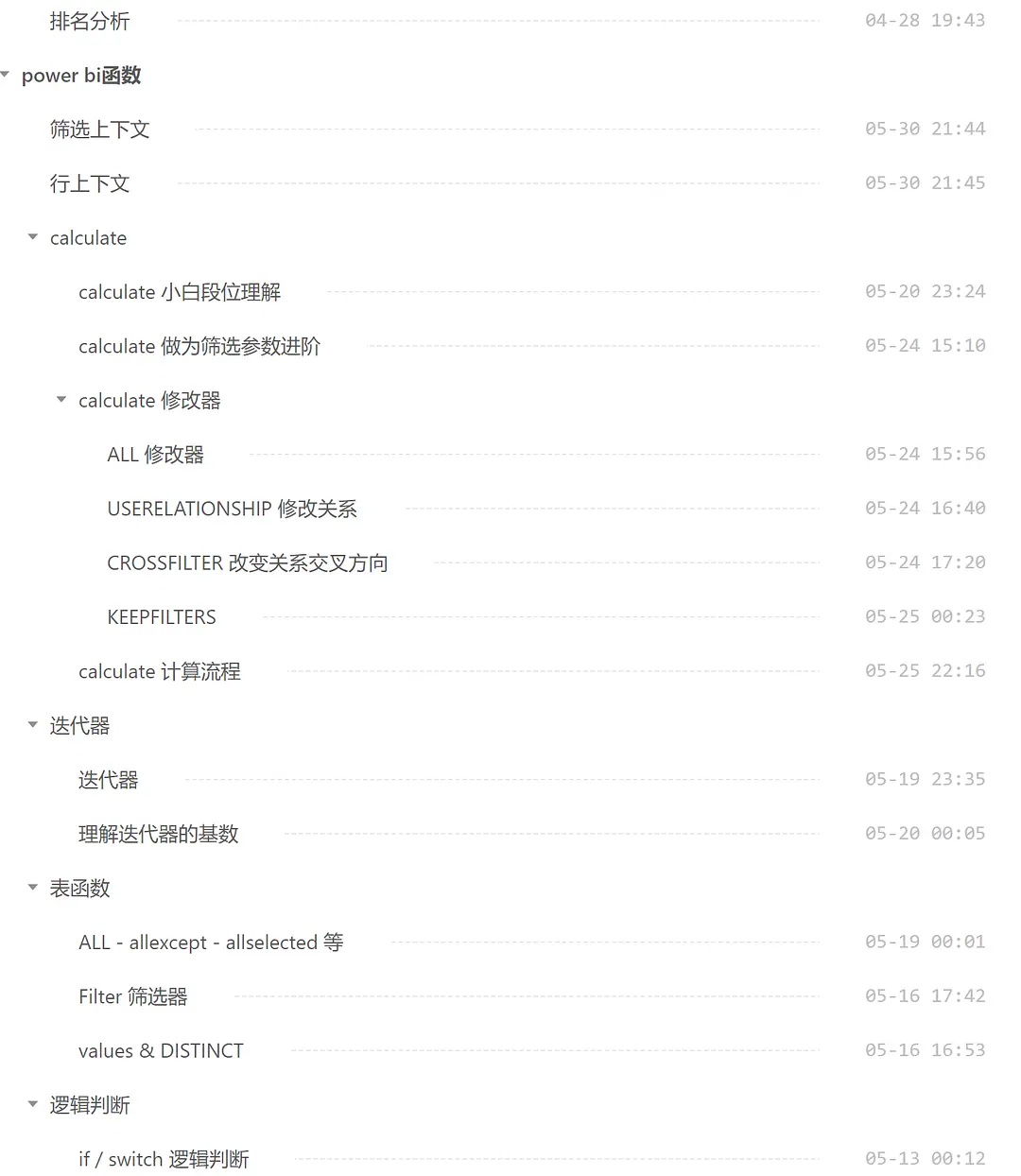1021x1176 pixels.
Task: Collapse the power bi函数 folder
Action: [x=6, y=75]
